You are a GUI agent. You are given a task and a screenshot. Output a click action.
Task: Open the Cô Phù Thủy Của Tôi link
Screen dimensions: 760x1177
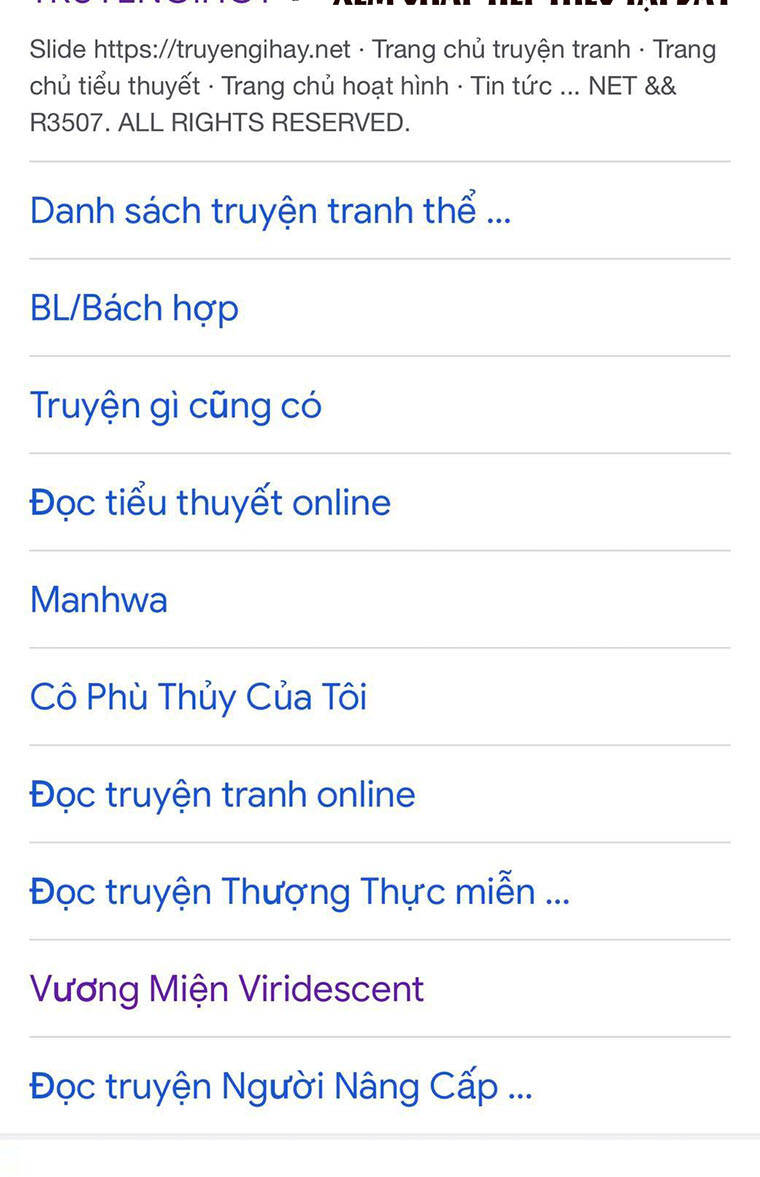point(197,697)
